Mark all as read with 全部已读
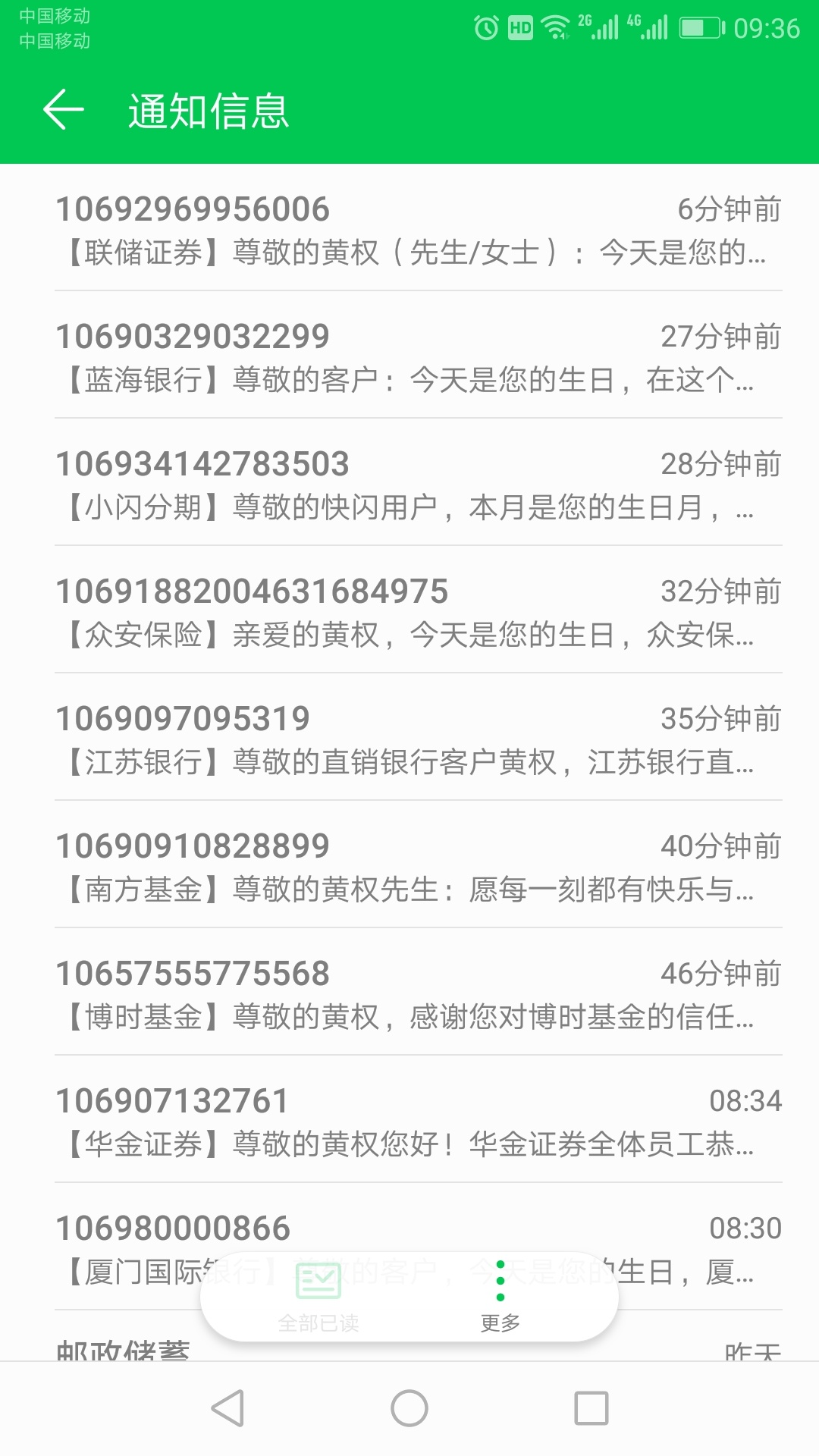The image size is (819, 1456). [318, 1297]
